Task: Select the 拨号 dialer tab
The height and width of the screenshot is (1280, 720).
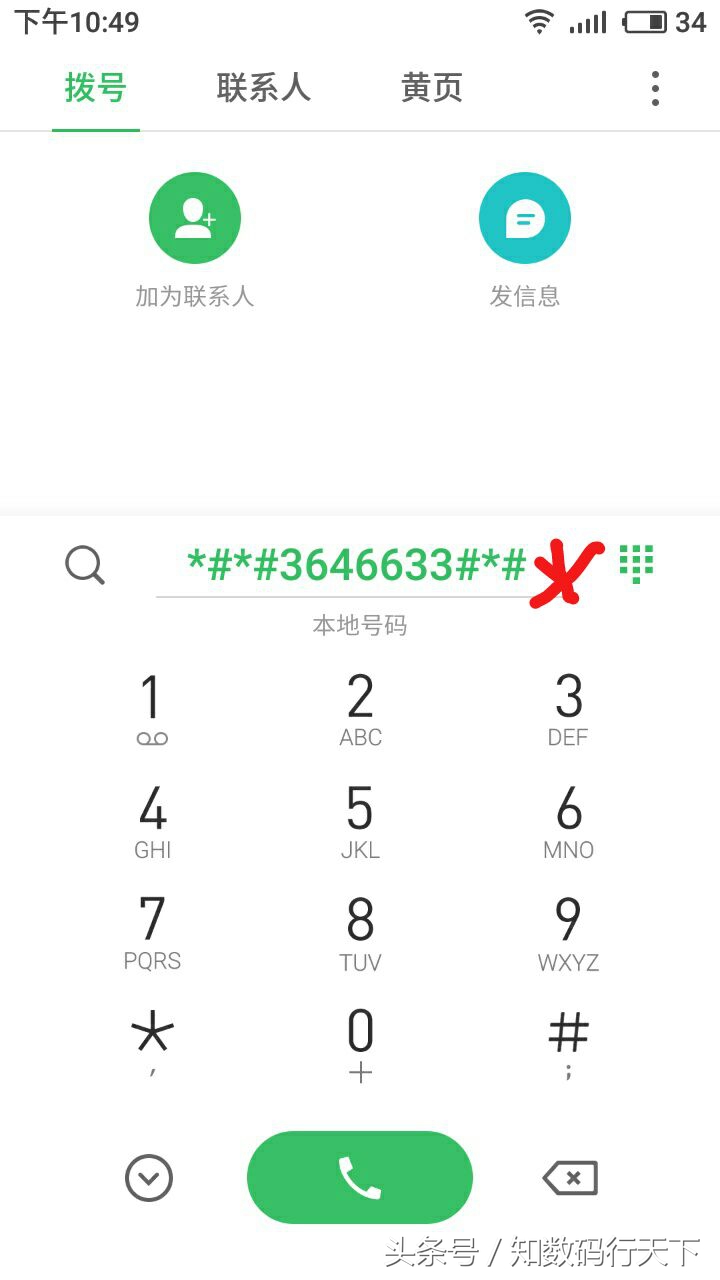Action: [95, 88]
